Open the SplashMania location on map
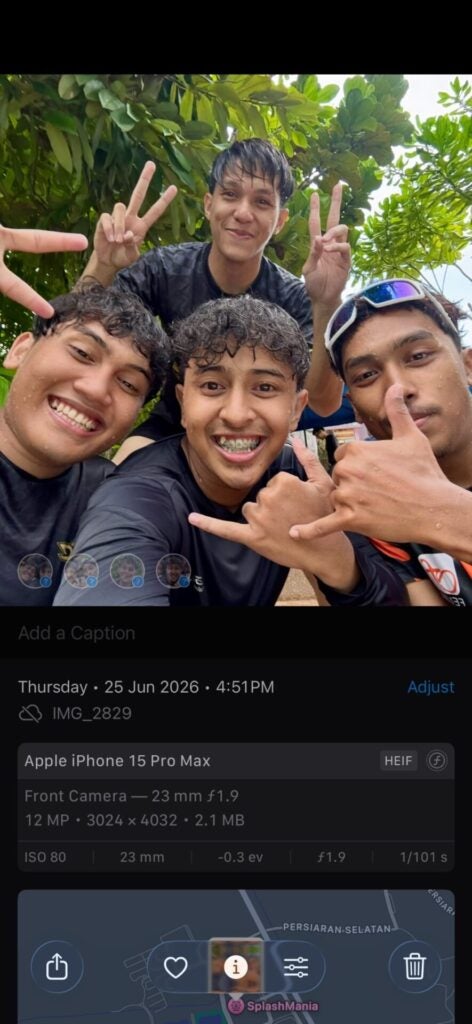This screenshot has height=1024, width=472. point(273,1006)
